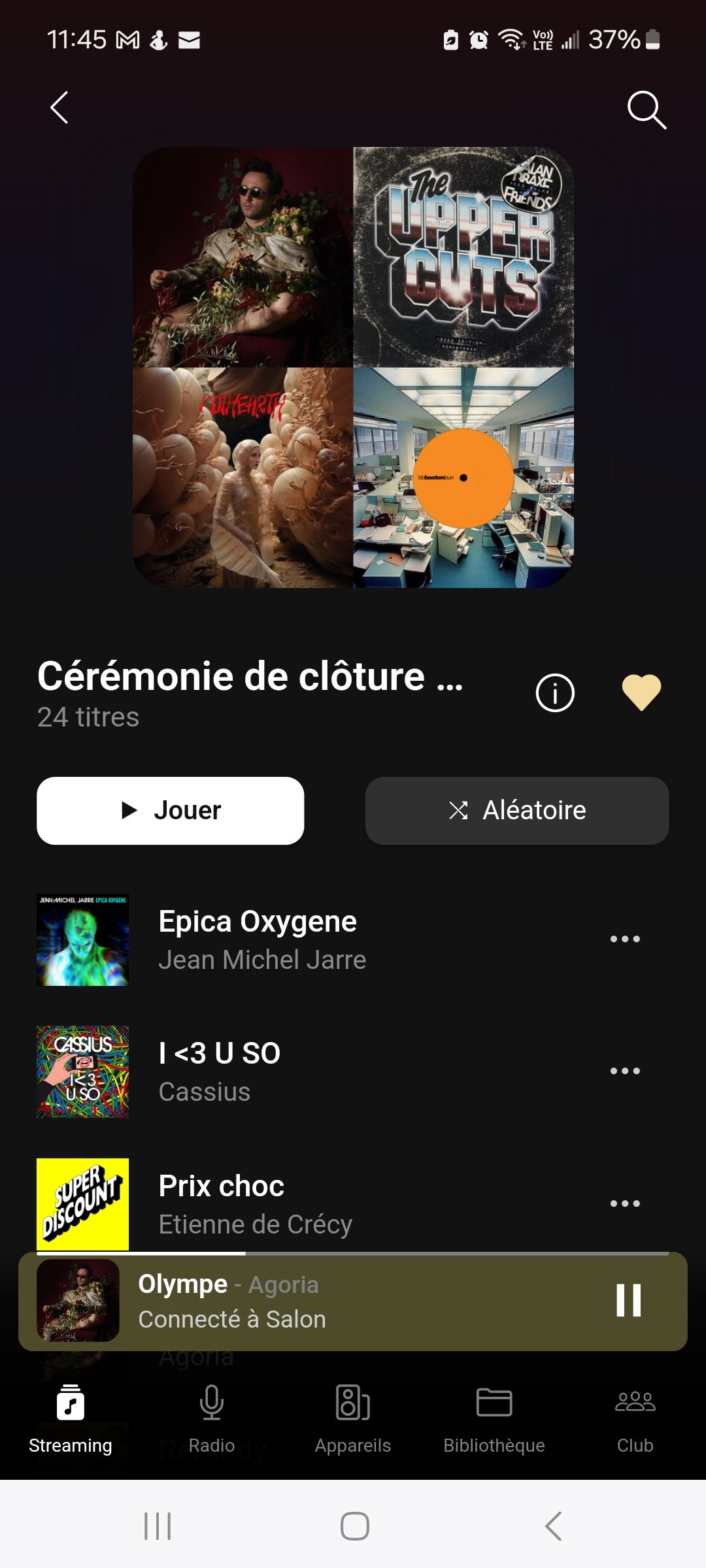
Task: Shuffle the playlist with Aléatoire
Action: tap(517, 810)
